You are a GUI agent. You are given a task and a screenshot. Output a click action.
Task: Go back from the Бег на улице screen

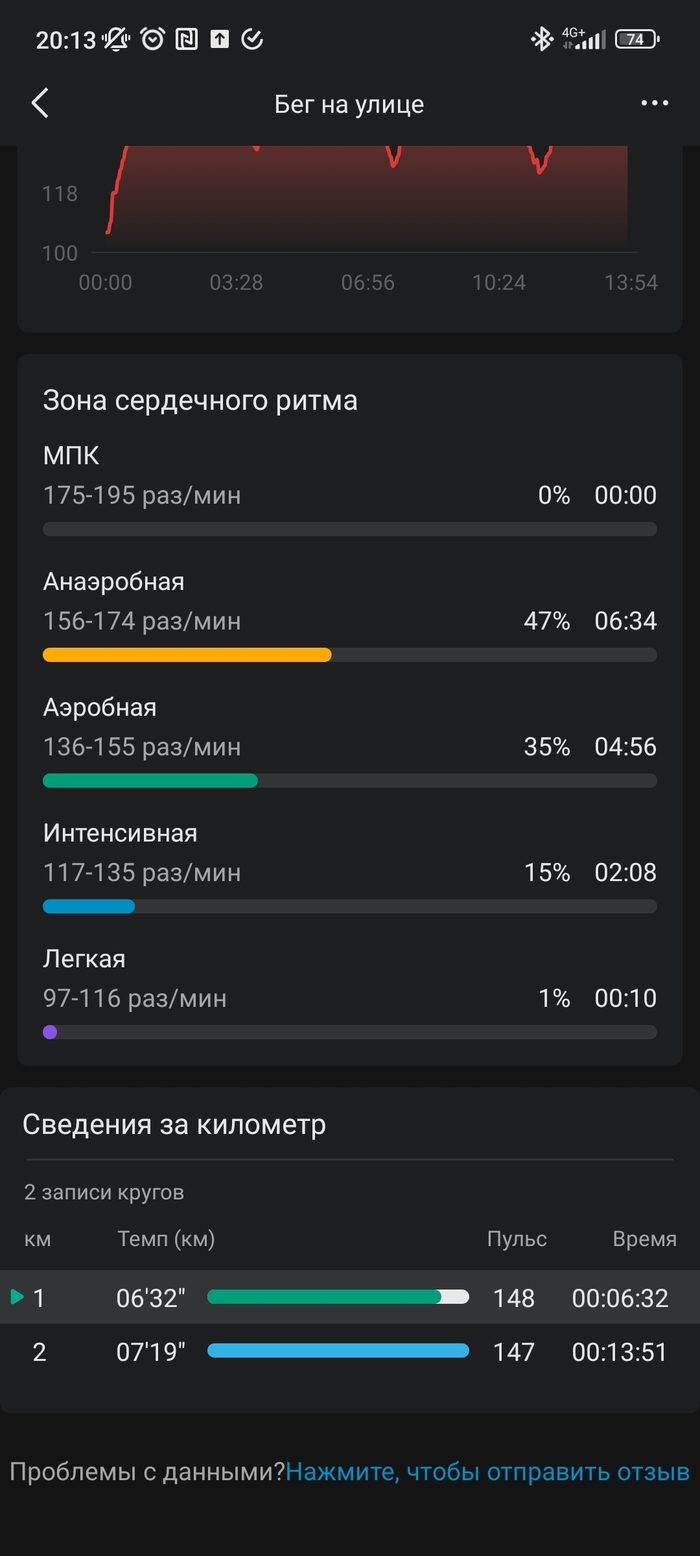click(x=40, y=103)
